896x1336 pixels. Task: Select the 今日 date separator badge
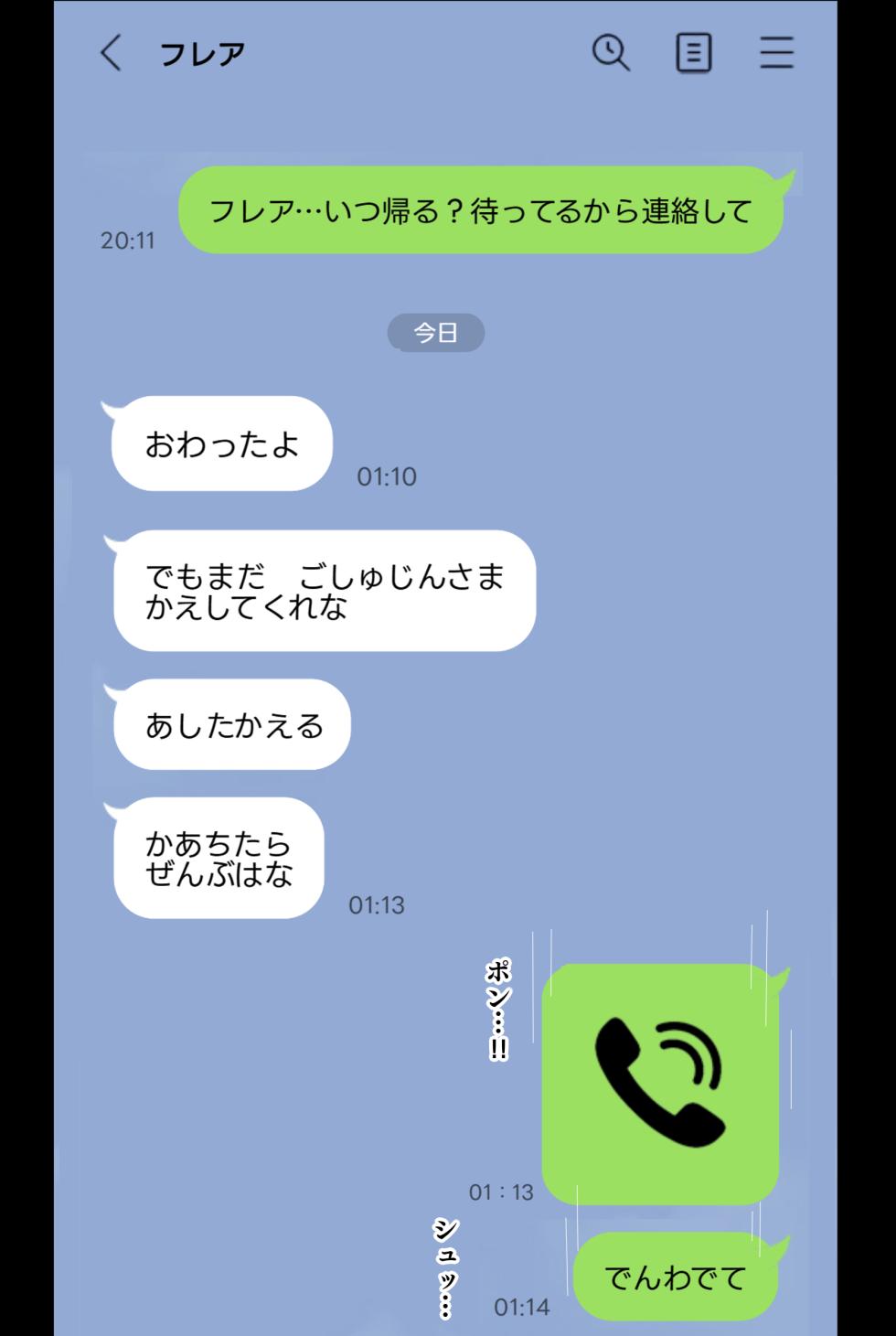pos(437,333)
